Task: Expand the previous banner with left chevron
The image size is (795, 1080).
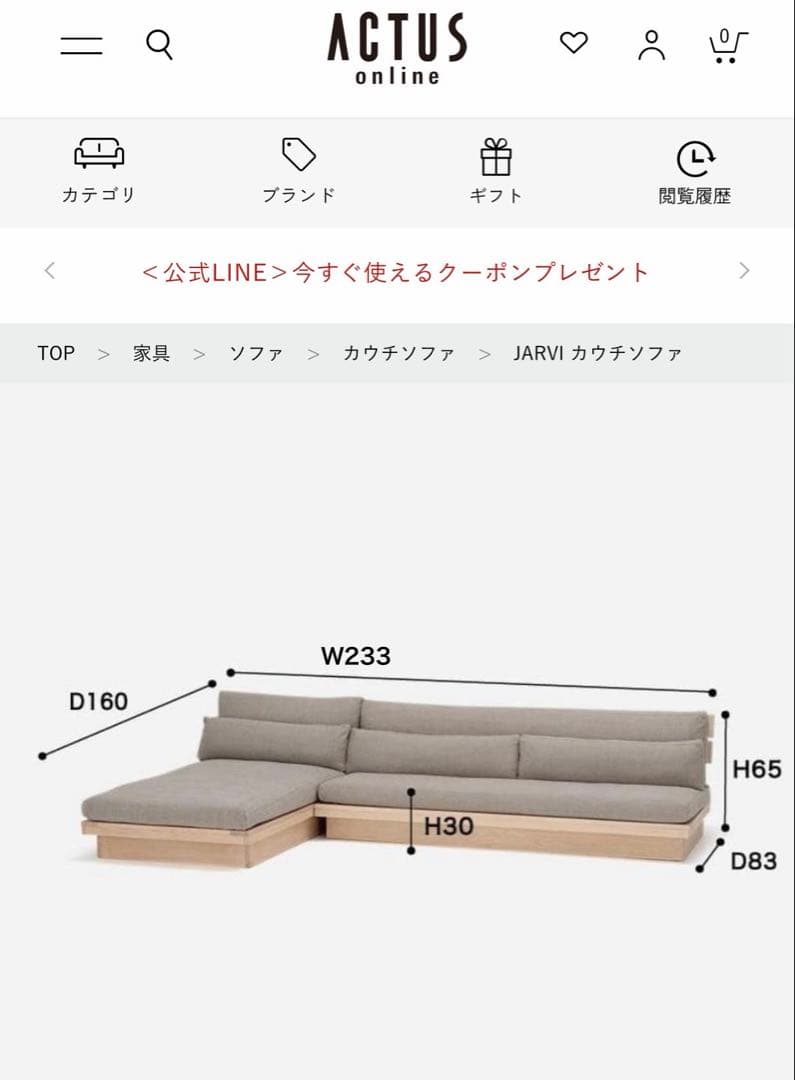Action: 50,269
